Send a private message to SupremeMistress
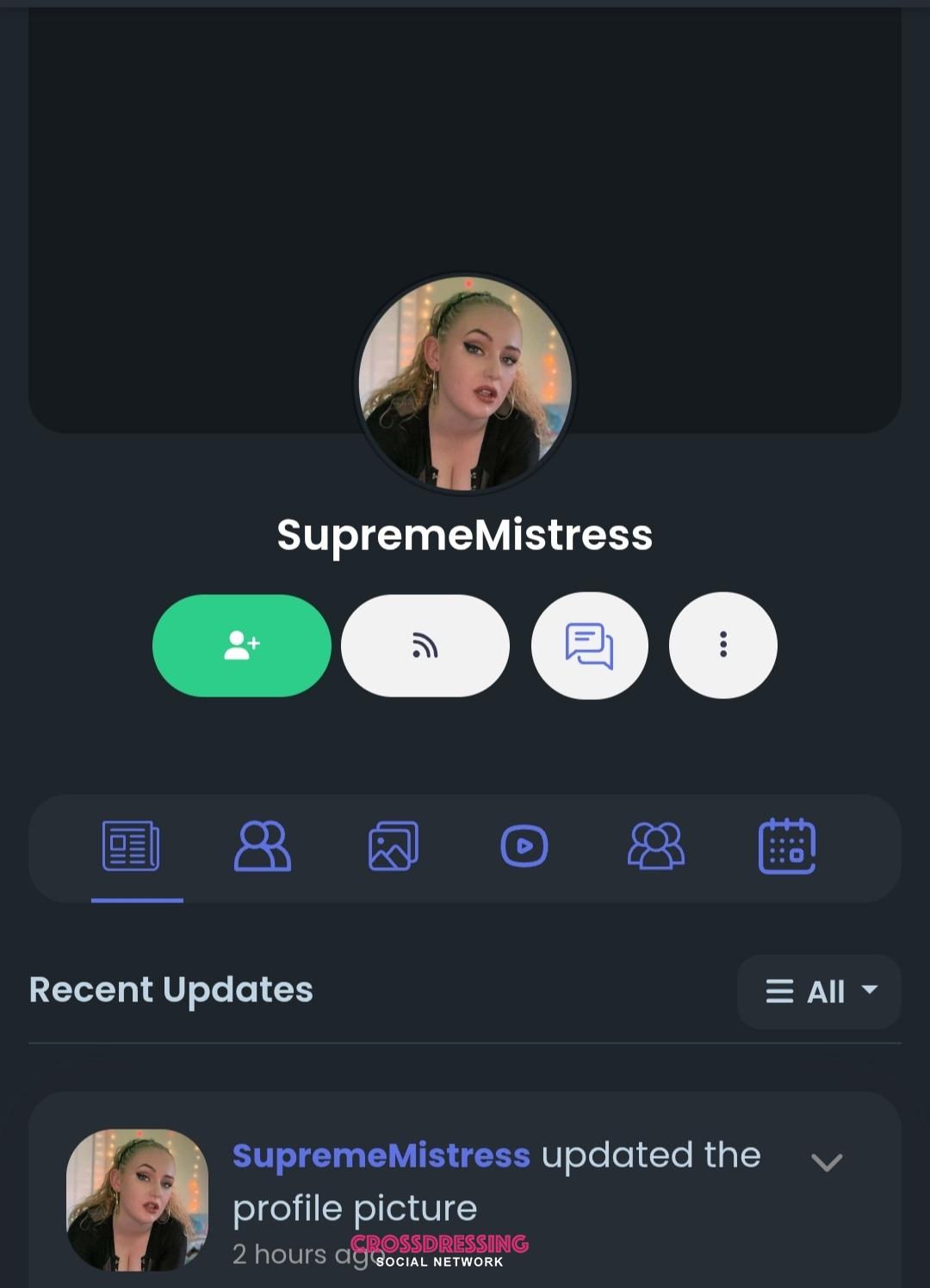The width and height of the screenshot is (930, 1288). click(589, 646)
